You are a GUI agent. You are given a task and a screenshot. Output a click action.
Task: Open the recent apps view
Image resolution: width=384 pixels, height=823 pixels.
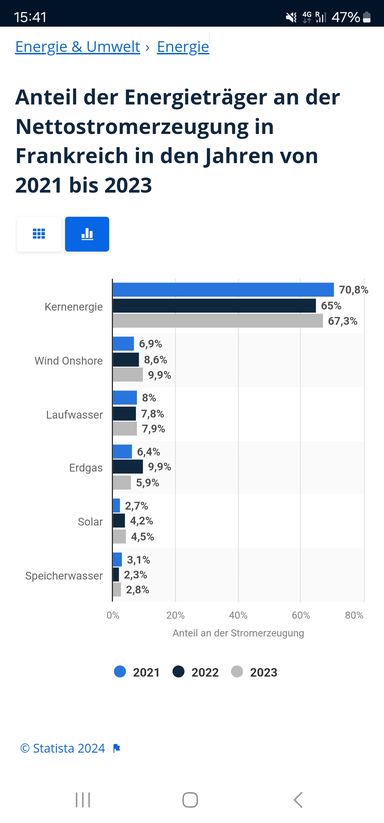pyautogui.click(x=83, y=800)
